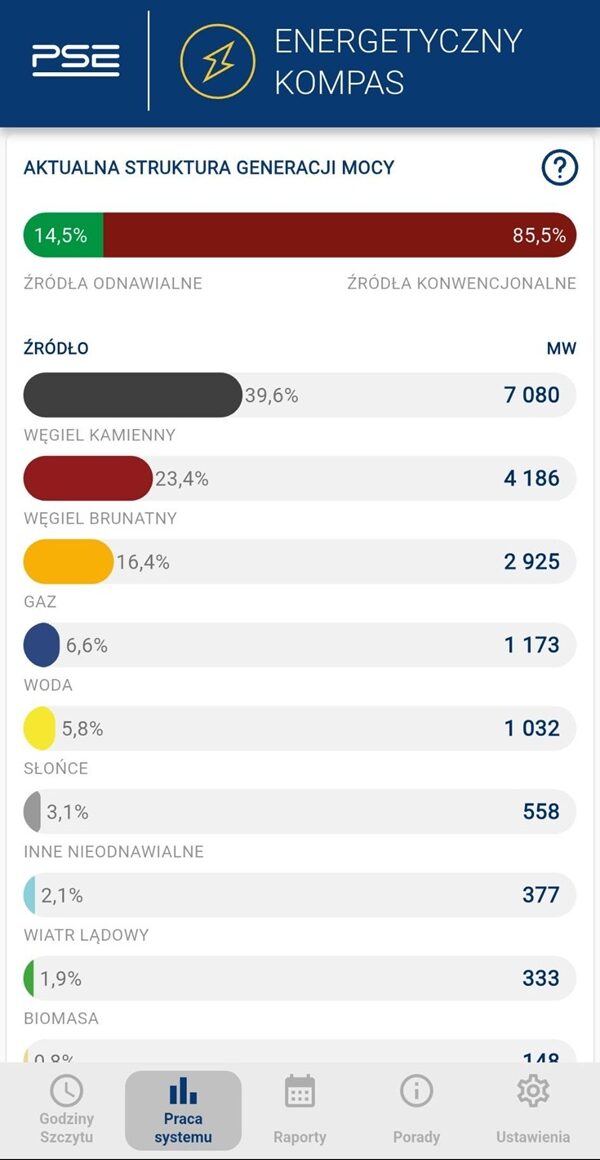This screenshot has height=1160, width=600.
Task: Go to the Porady tab
Action: tap(417, 1108)
